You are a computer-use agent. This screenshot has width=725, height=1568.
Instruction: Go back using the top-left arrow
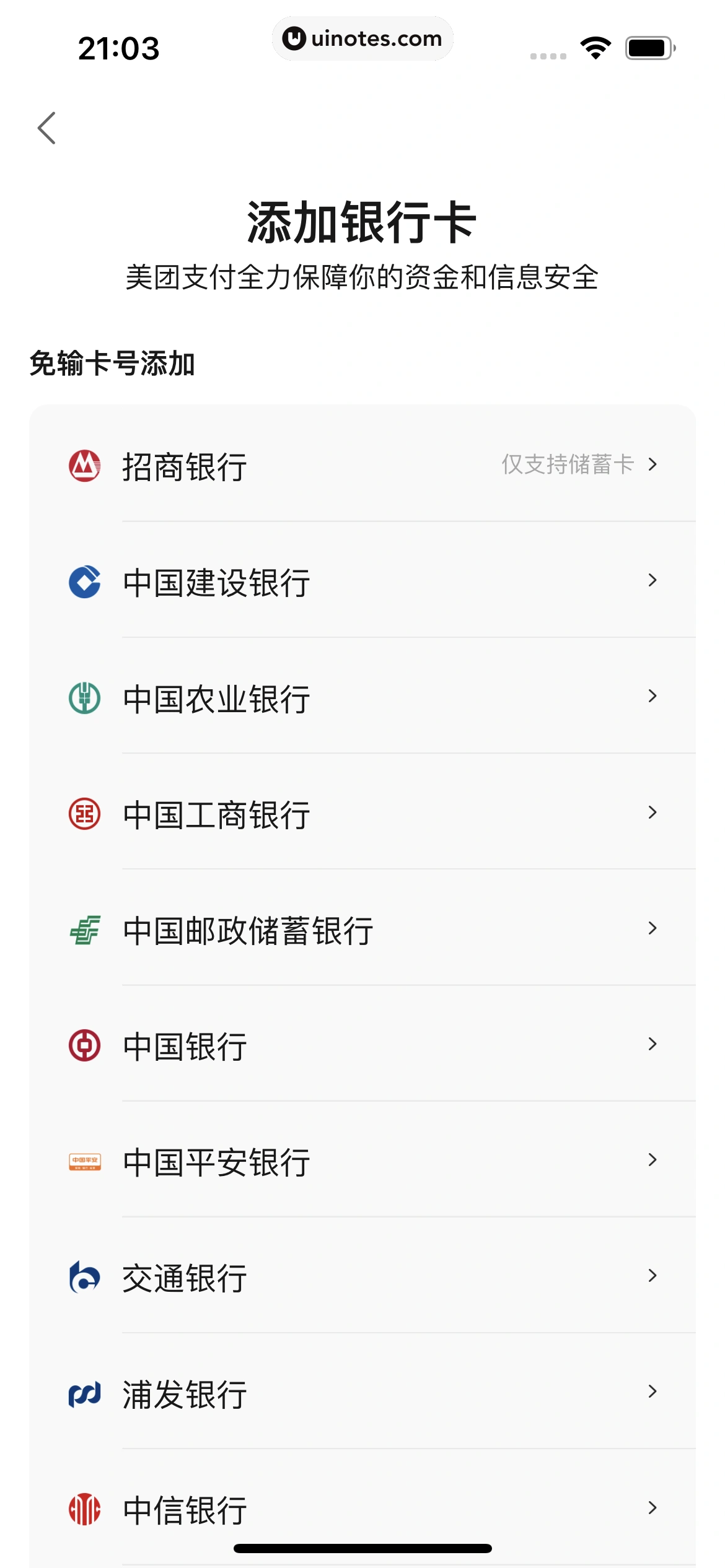[47, 128]
